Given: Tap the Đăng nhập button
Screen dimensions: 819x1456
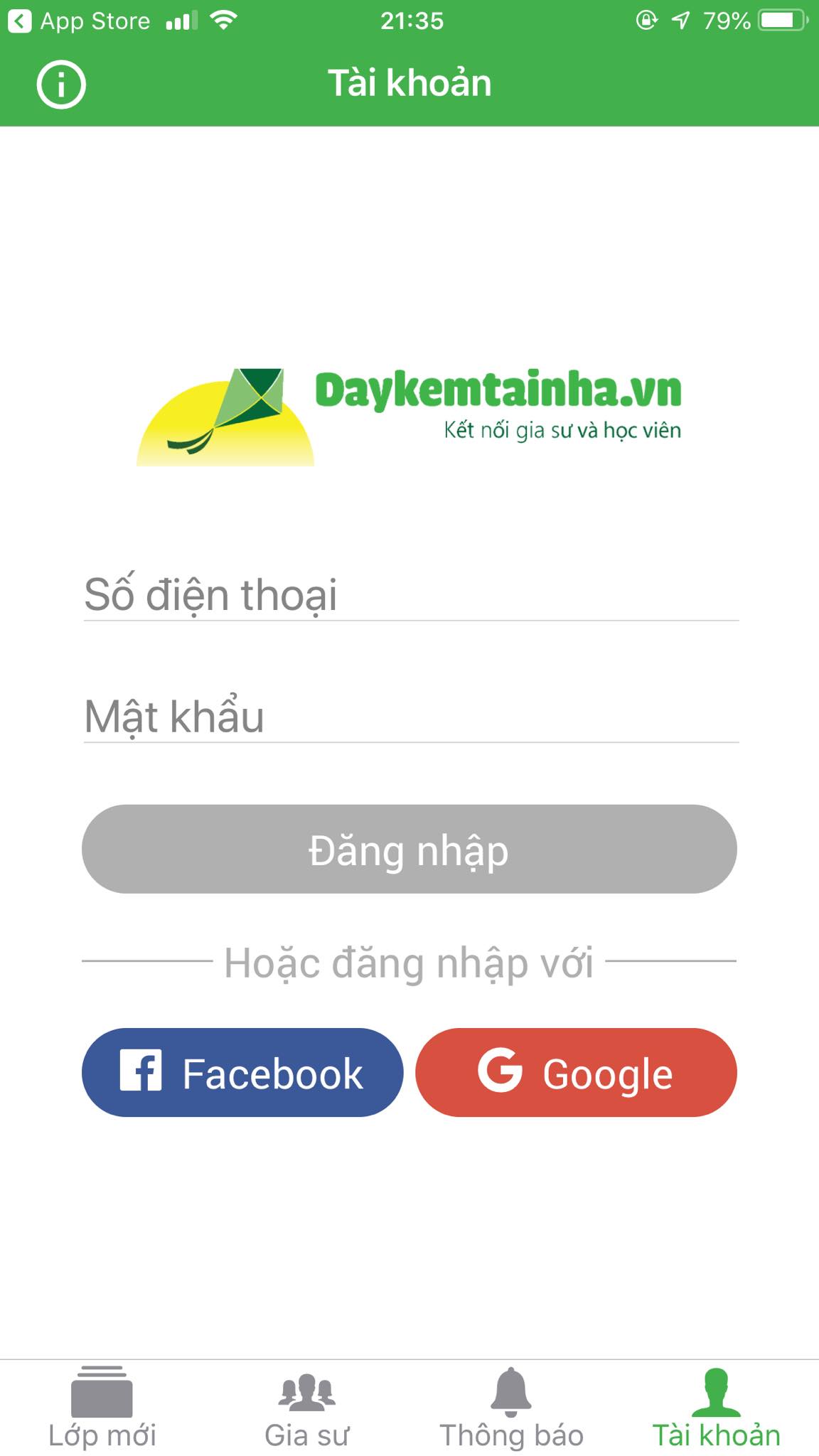Looking at the screenshot, I should [x=409, y=850].
